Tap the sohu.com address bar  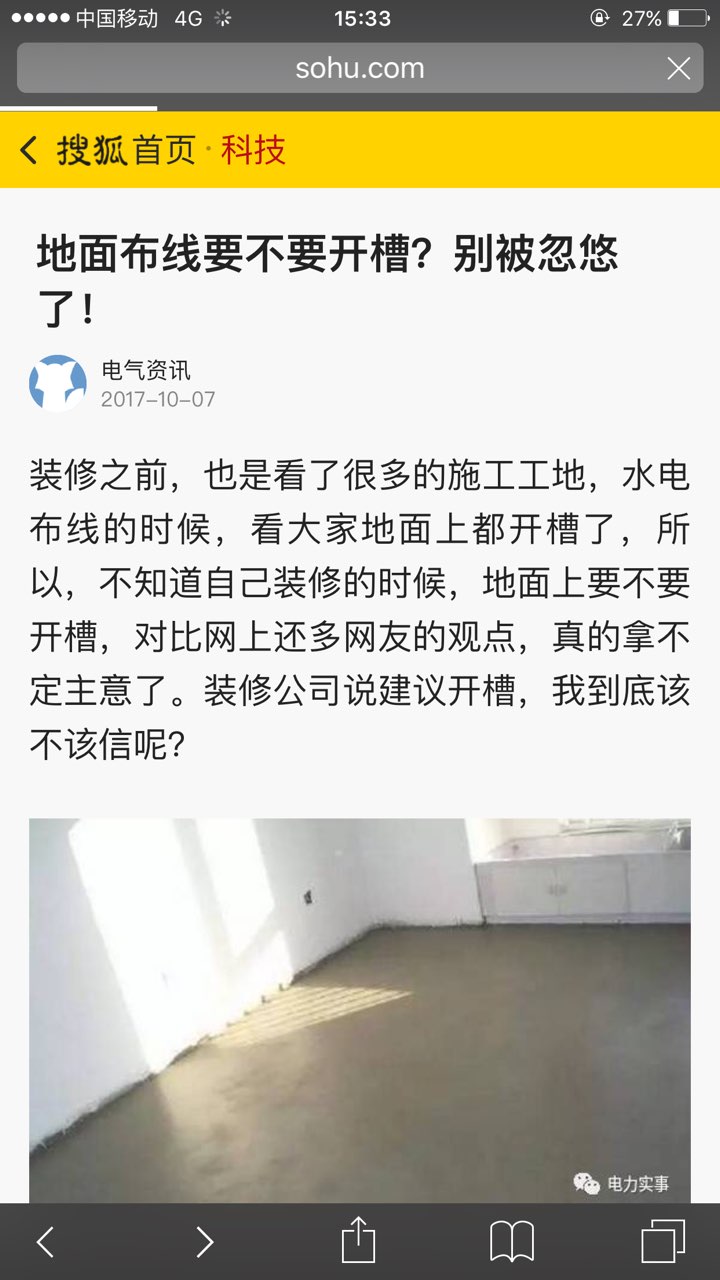pos(359,68)
